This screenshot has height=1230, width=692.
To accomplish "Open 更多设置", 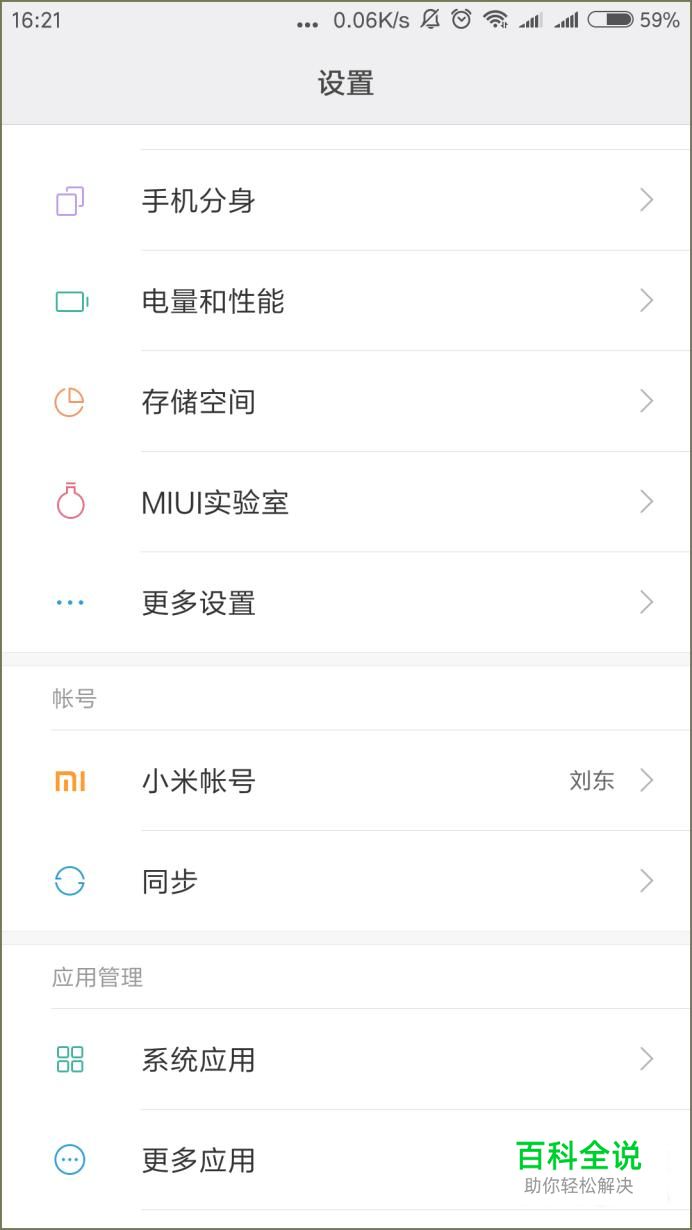I will click(x=346, y=603).
